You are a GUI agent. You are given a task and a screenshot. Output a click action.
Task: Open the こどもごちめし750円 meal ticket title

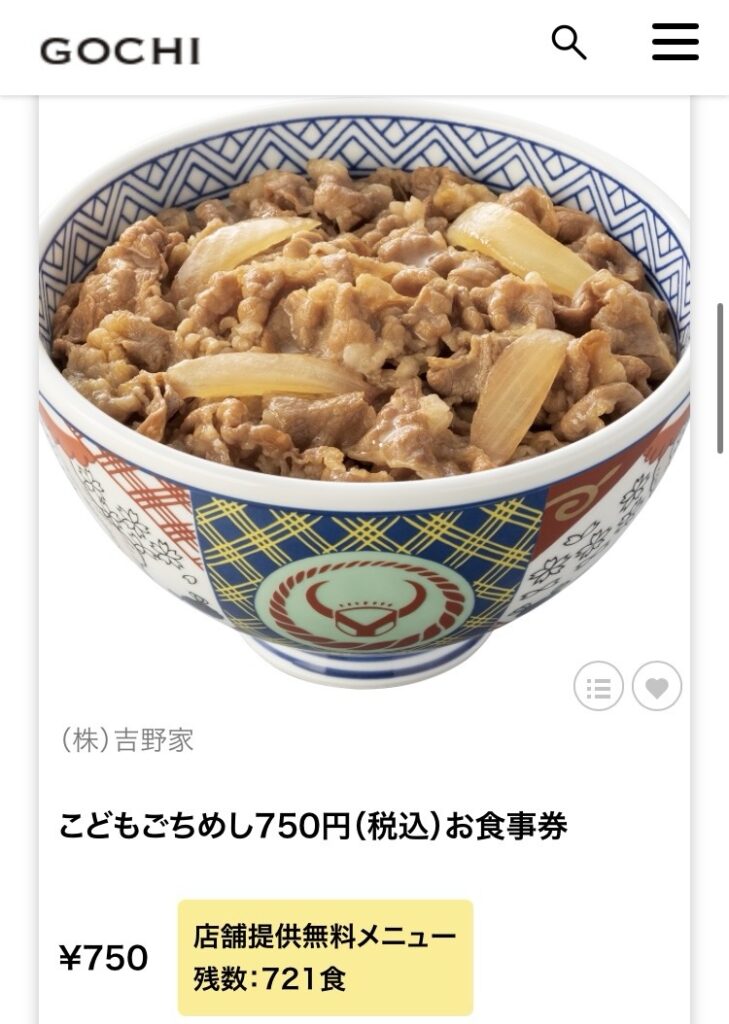pos(313,826)
